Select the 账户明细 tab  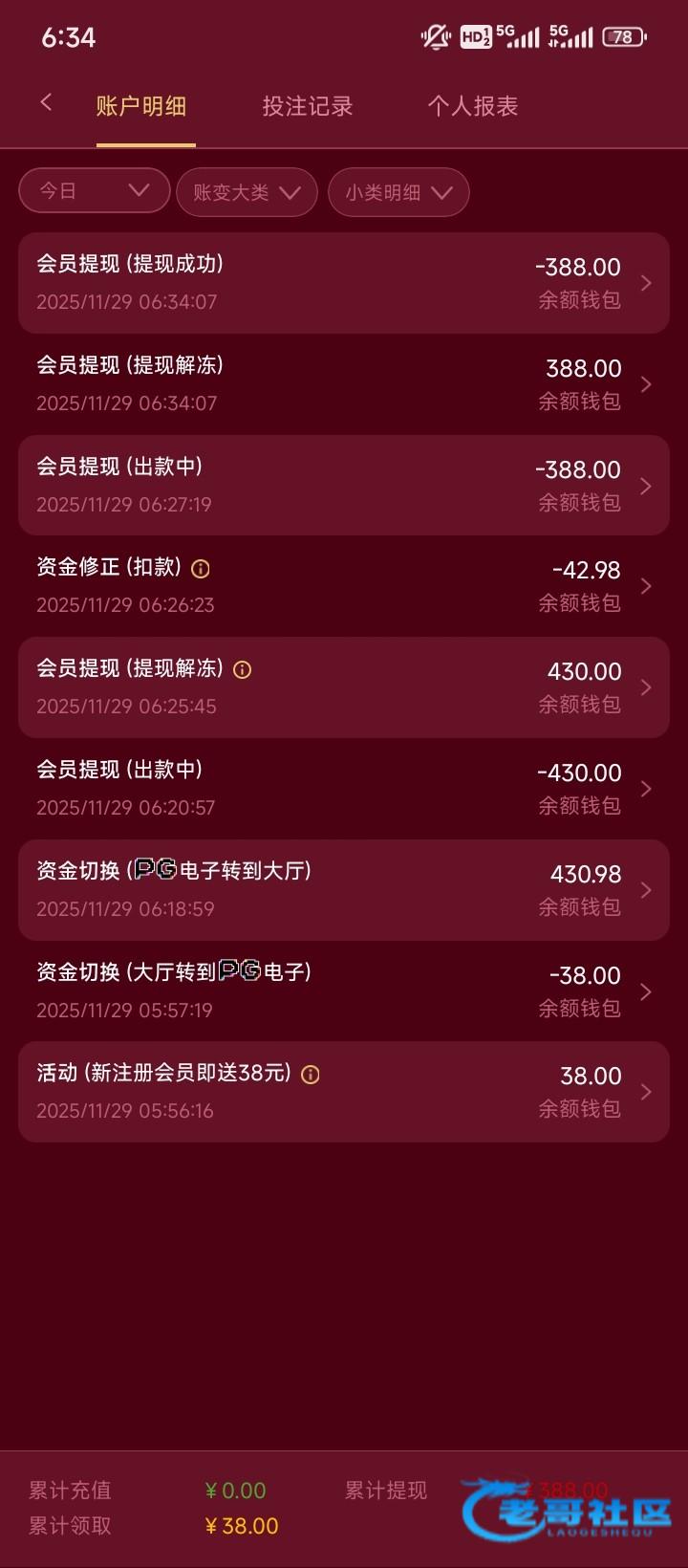(141, 106)
